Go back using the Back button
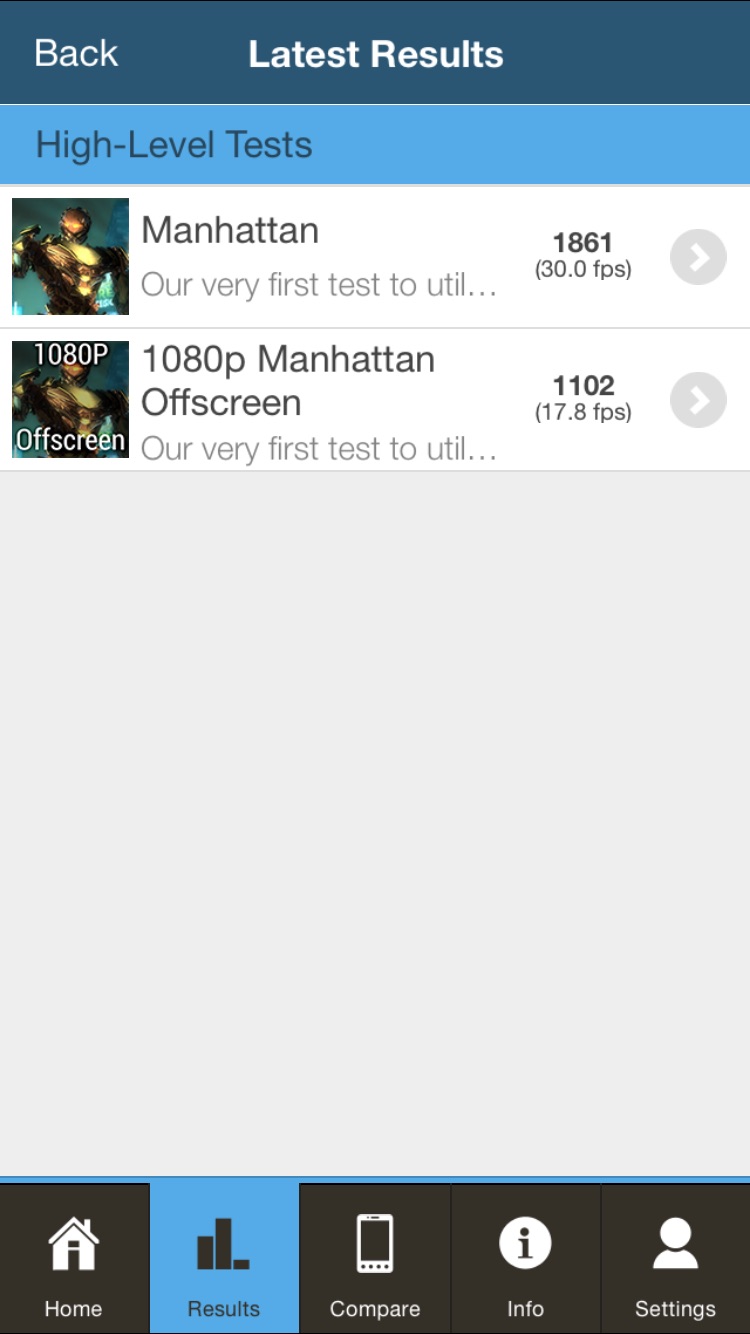The height and width of the screenshot is (1334, 750). coord(76,54)
